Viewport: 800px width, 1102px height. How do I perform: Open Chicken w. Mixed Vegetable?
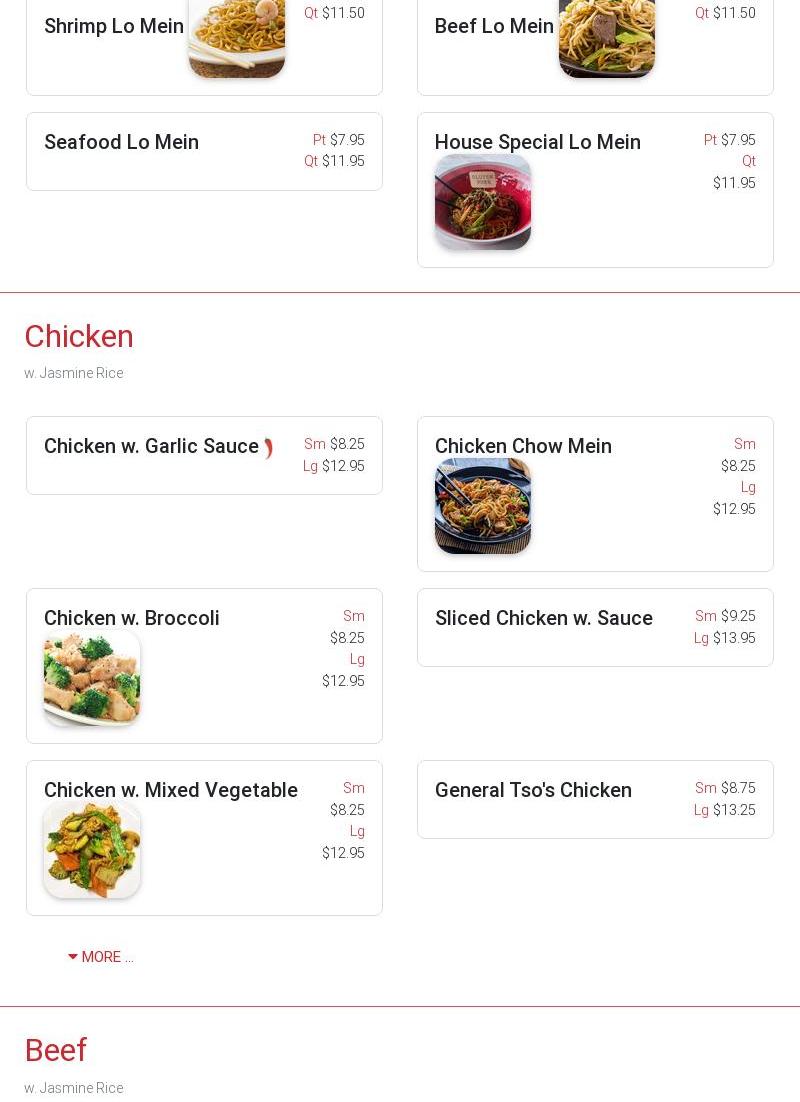[171, 791]
